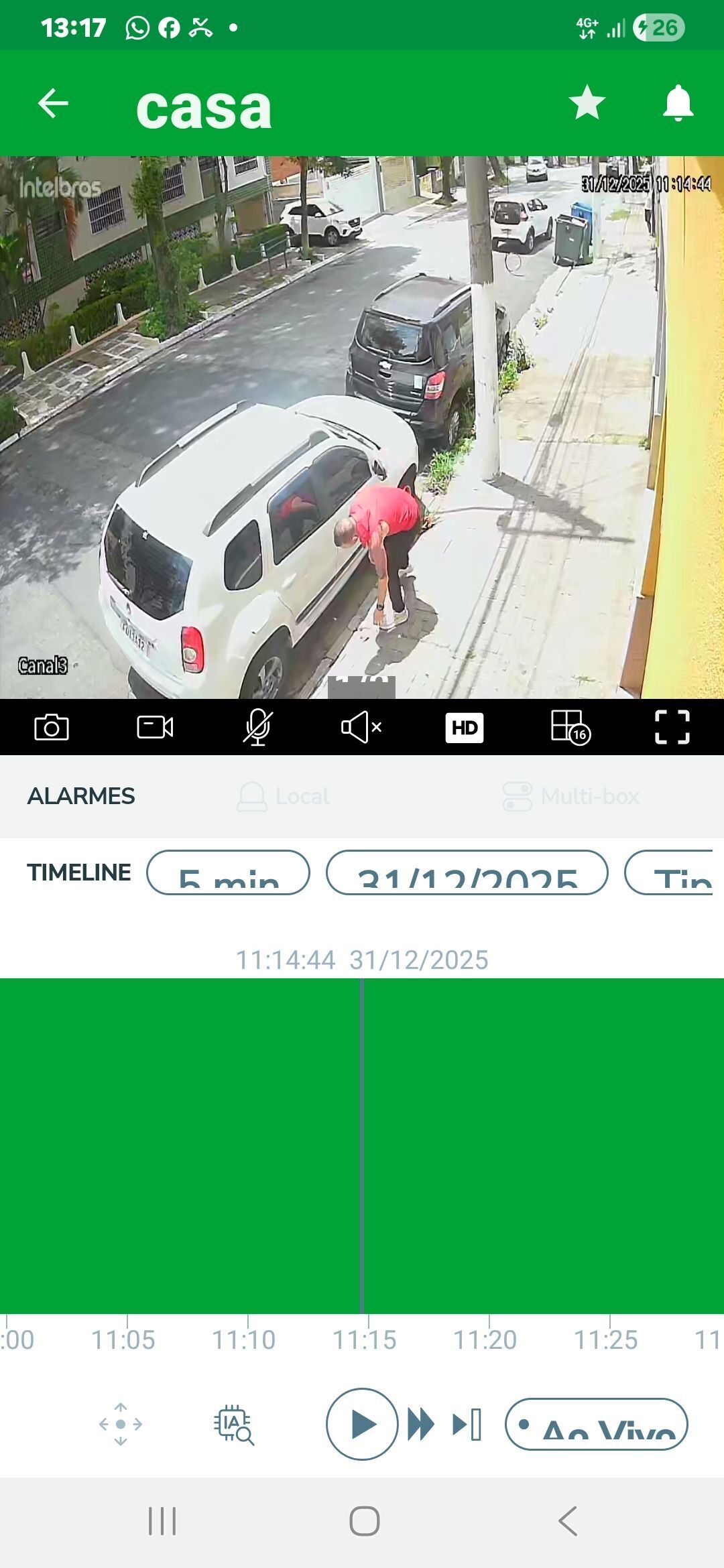This screenshot has height=1568, width=724.
Task: Go back using the top arrow
Action: (x=53, y=104)
